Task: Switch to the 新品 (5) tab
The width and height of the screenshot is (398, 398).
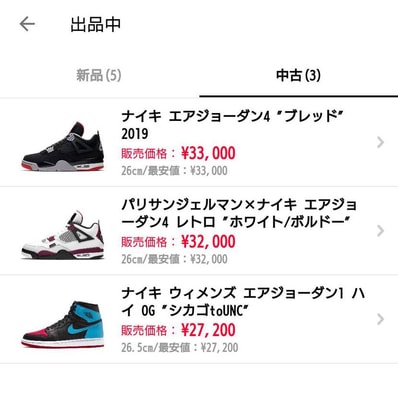Action: coord(99,75)
